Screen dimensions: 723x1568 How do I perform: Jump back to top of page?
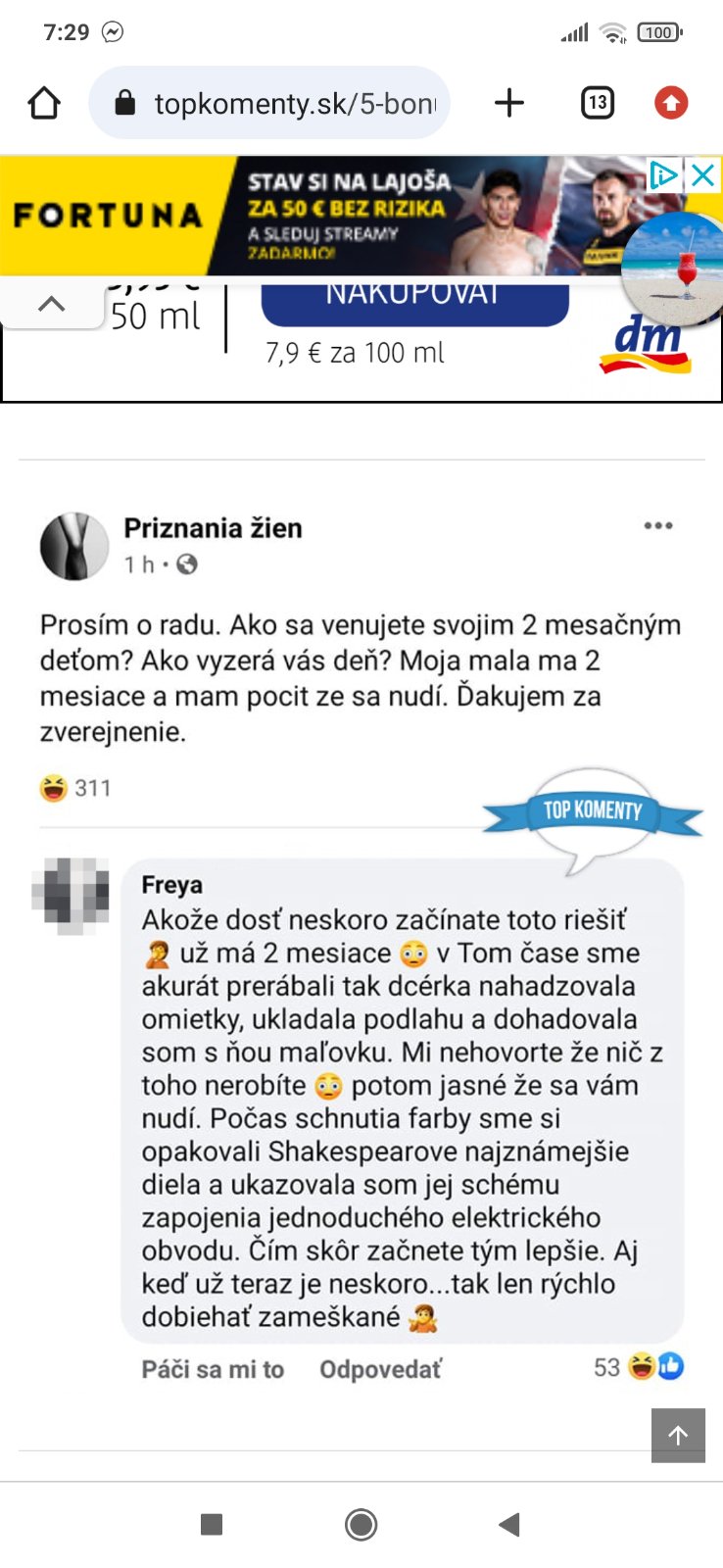pos(678,1436)
